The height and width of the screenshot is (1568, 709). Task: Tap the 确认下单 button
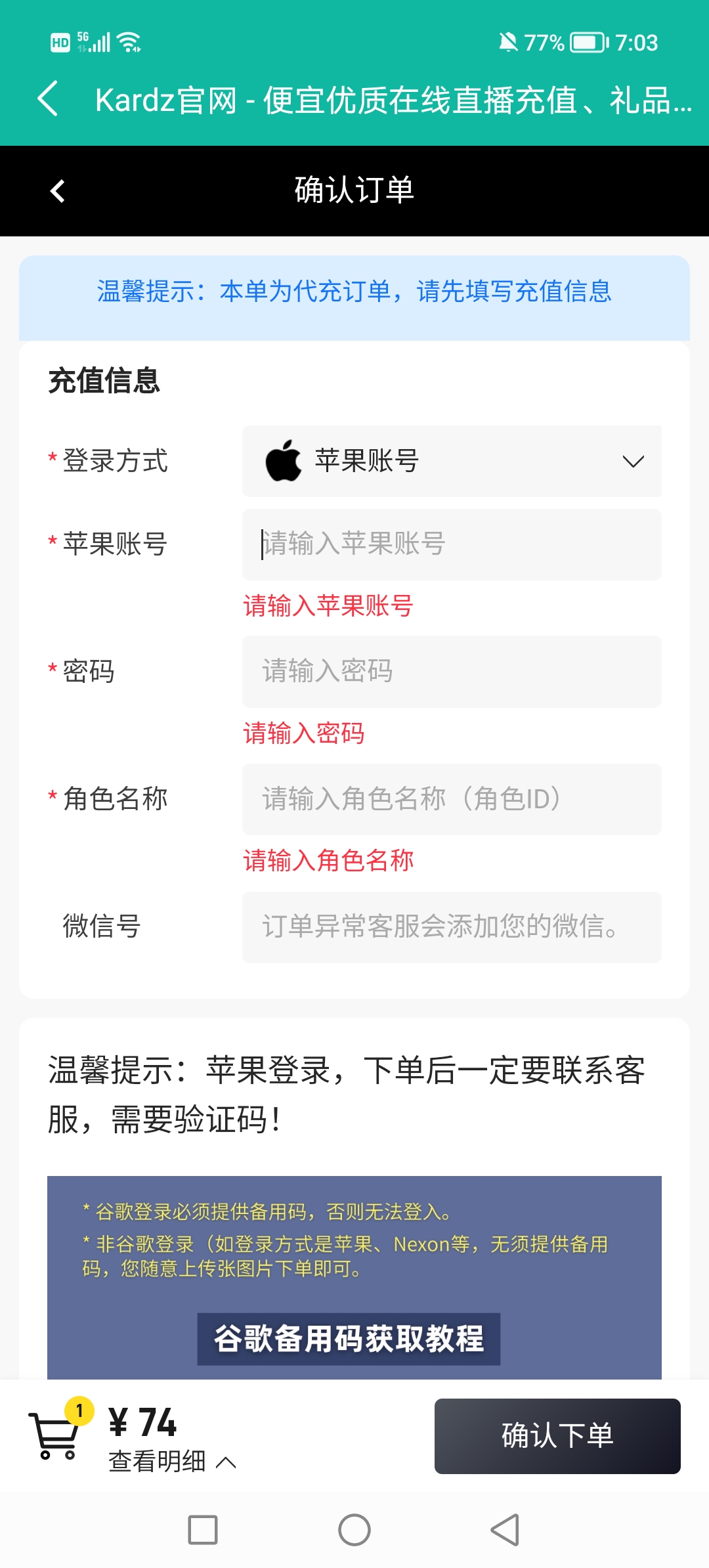[x=557, y=1436]
